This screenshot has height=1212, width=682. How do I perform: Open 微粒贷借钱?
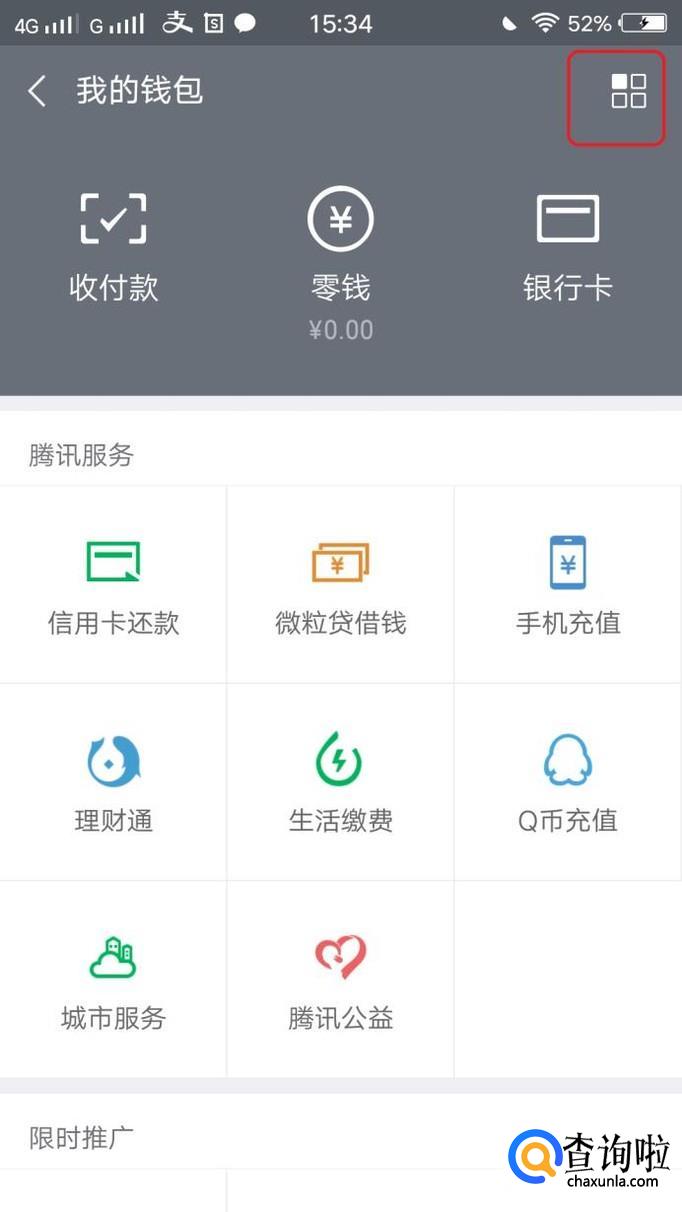tap(340, 585)
